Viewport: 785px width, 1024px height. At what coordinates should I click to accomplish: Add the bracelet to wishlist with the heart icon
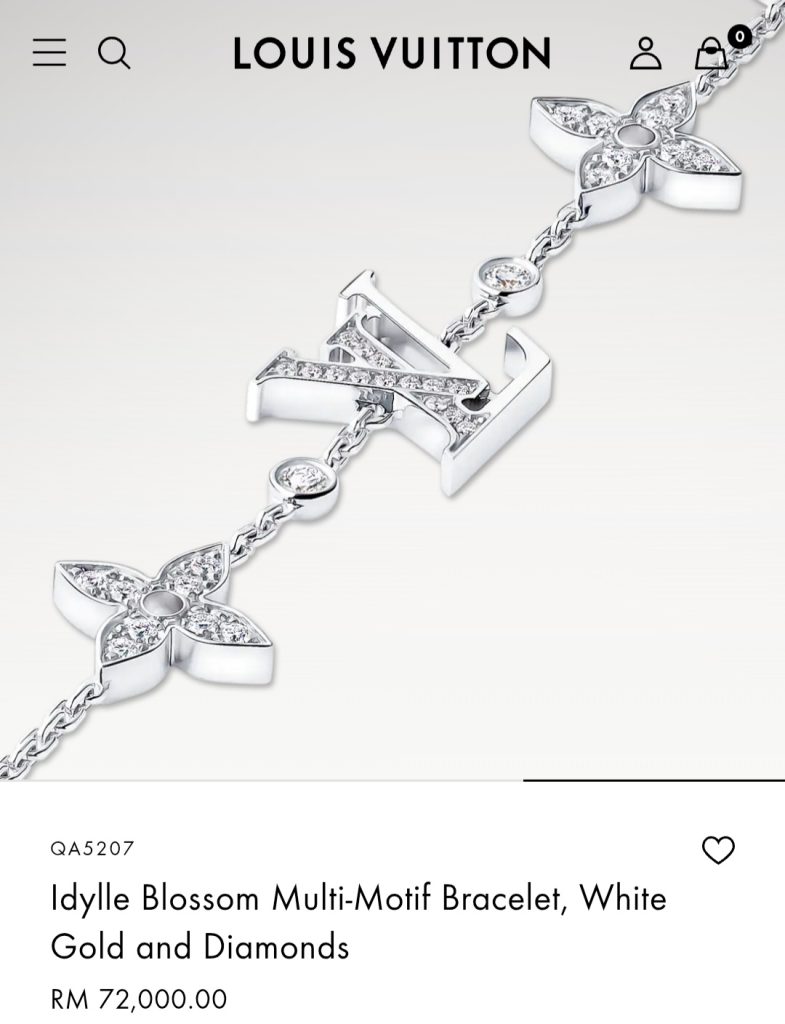718,850
